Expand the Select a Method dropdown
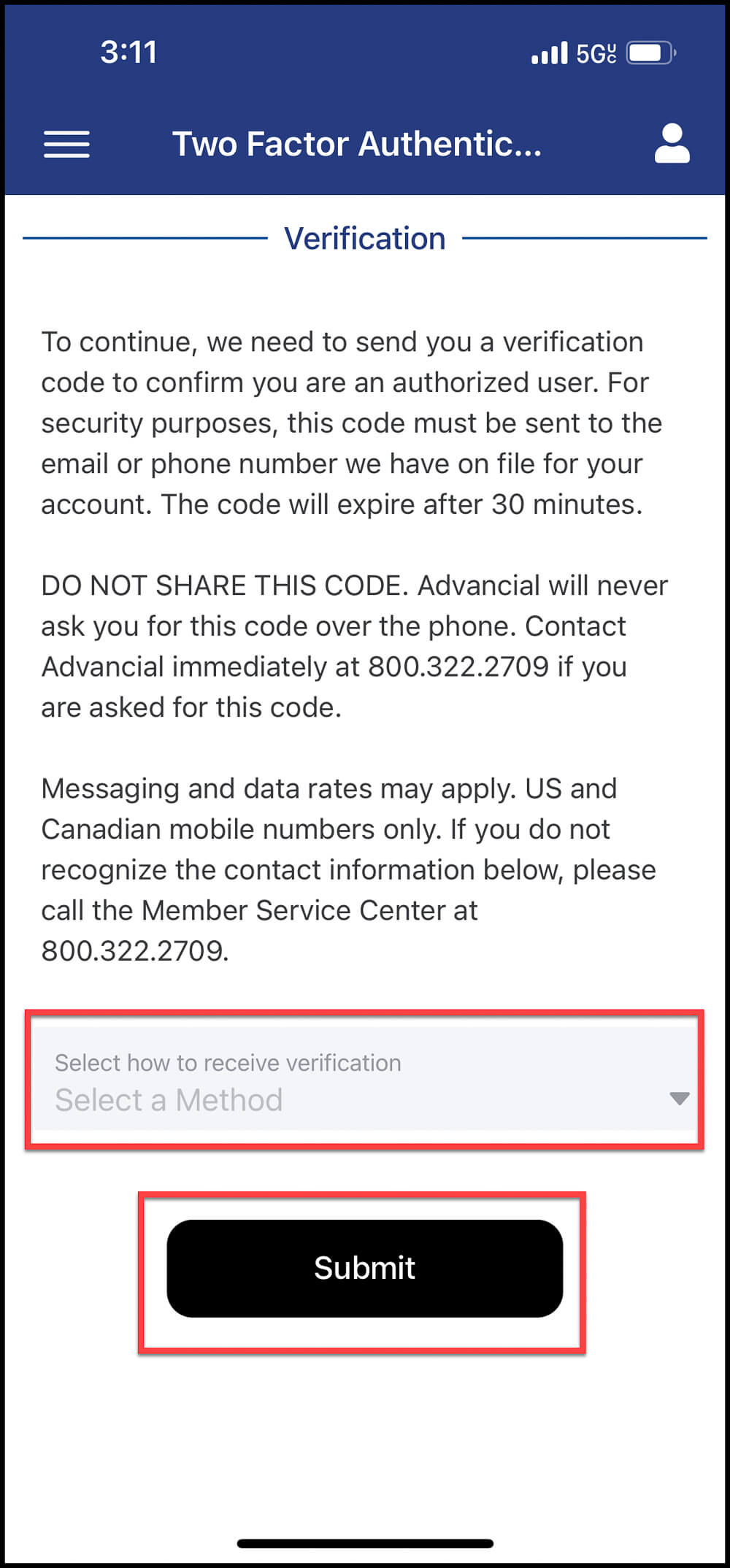Viewport: 730px width, 1568px height. point(365,1080)
